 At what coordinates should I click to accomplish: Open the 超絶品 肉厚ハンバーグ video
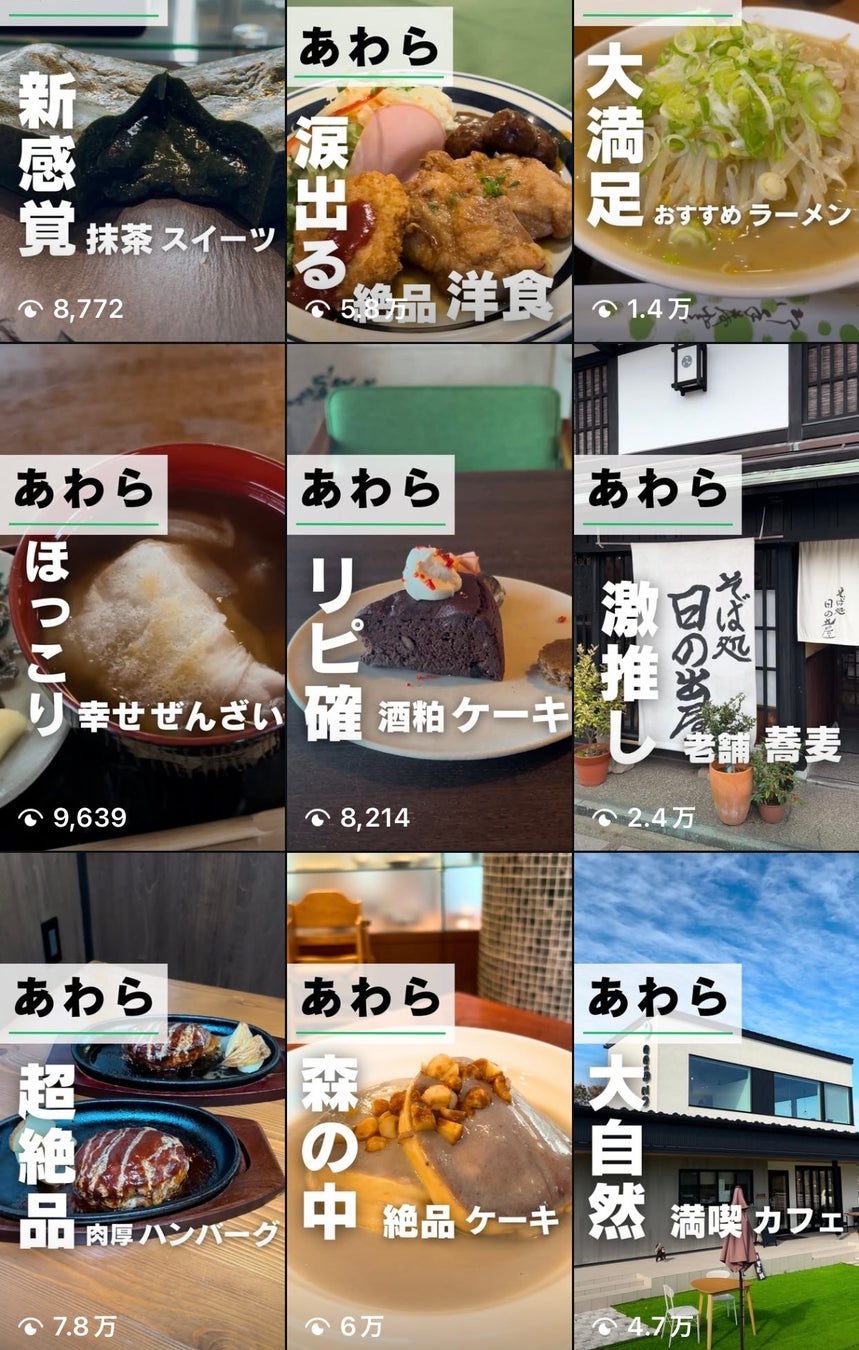tap(142, 1100)
